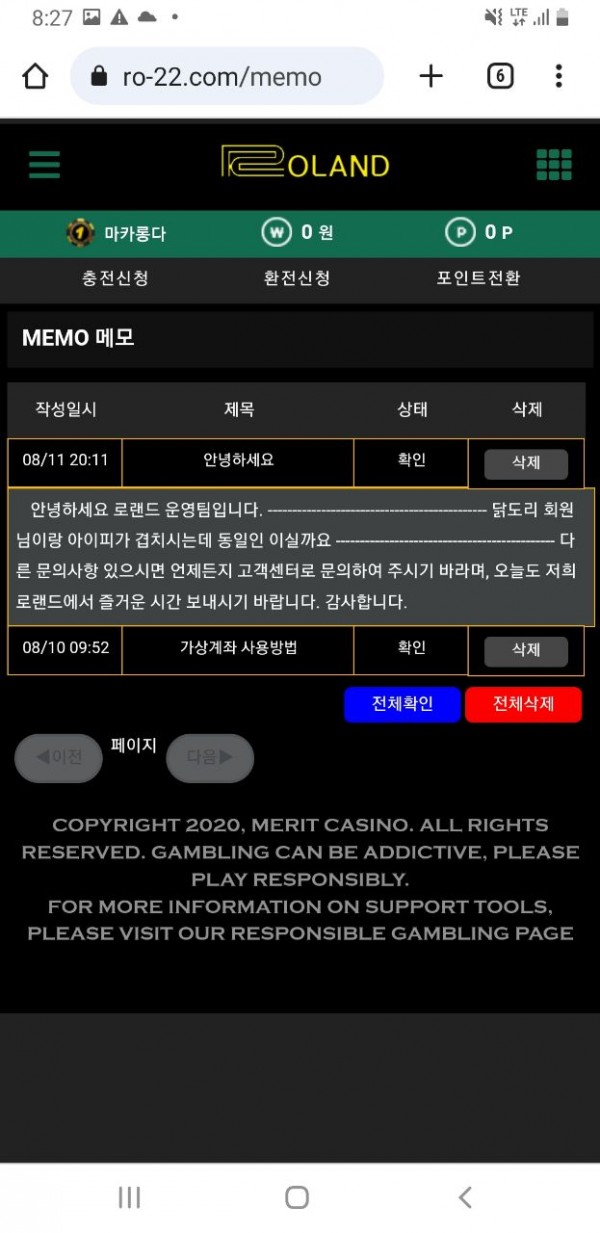This screenshot has height=1233, width=600.
Task: Open the site hamburger menu
Action: coord(44,164)
